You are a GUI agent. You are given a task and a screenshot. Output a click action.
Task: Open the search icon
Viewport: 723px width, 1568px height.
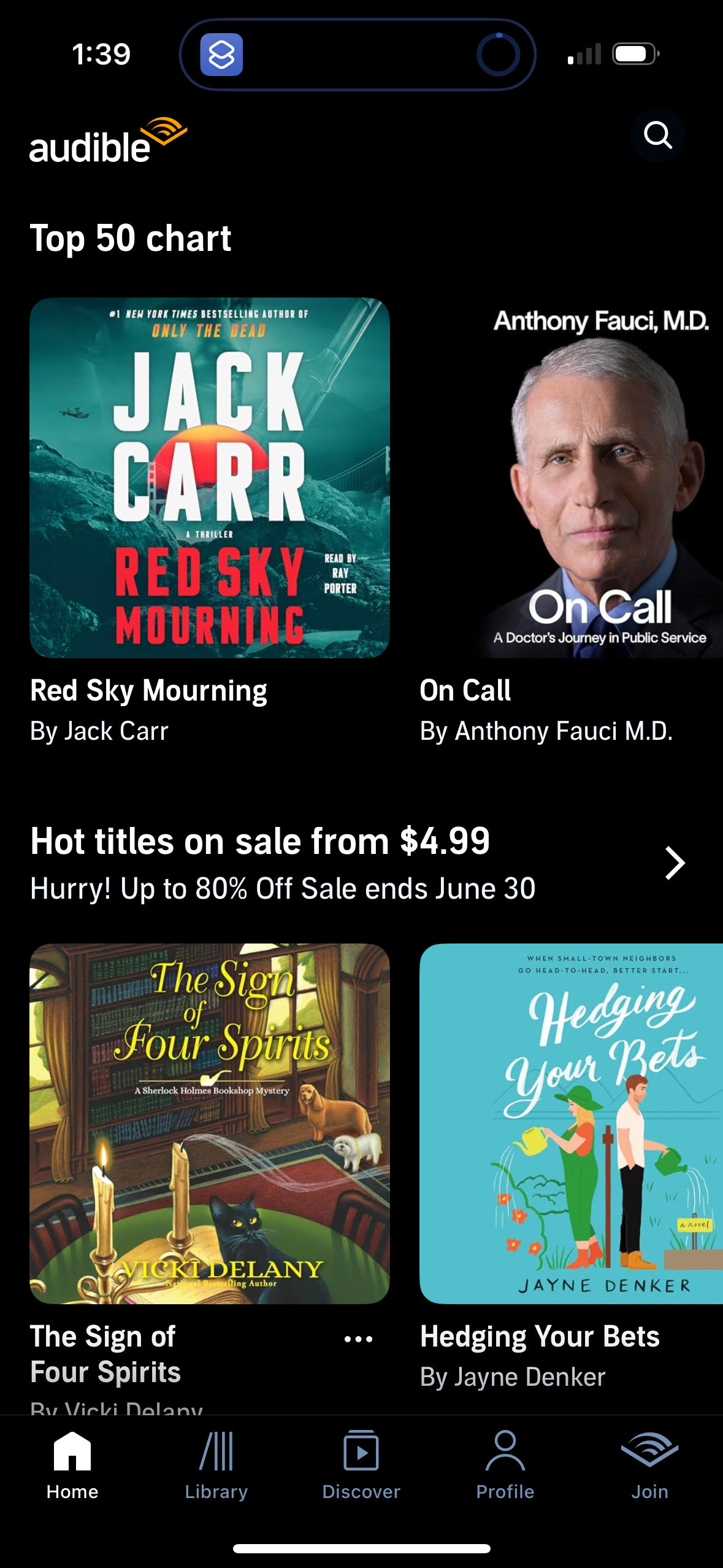click(x=659, y=136)
